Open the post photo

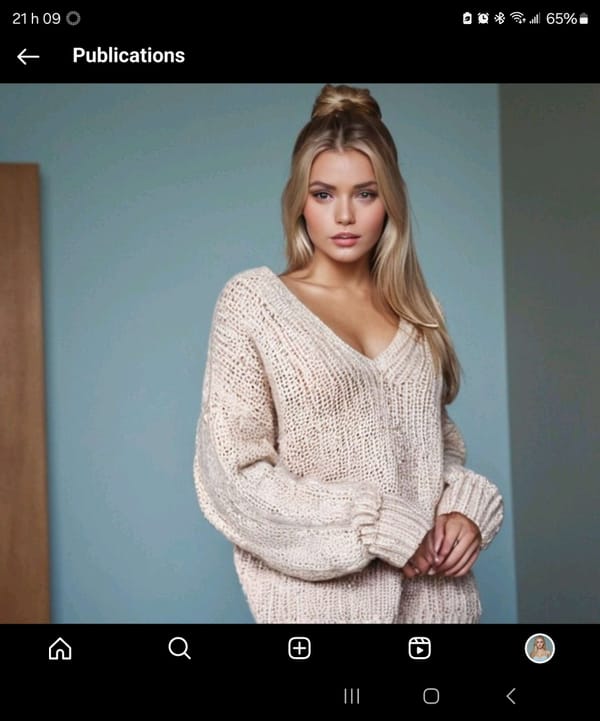[x=300, y=353]
